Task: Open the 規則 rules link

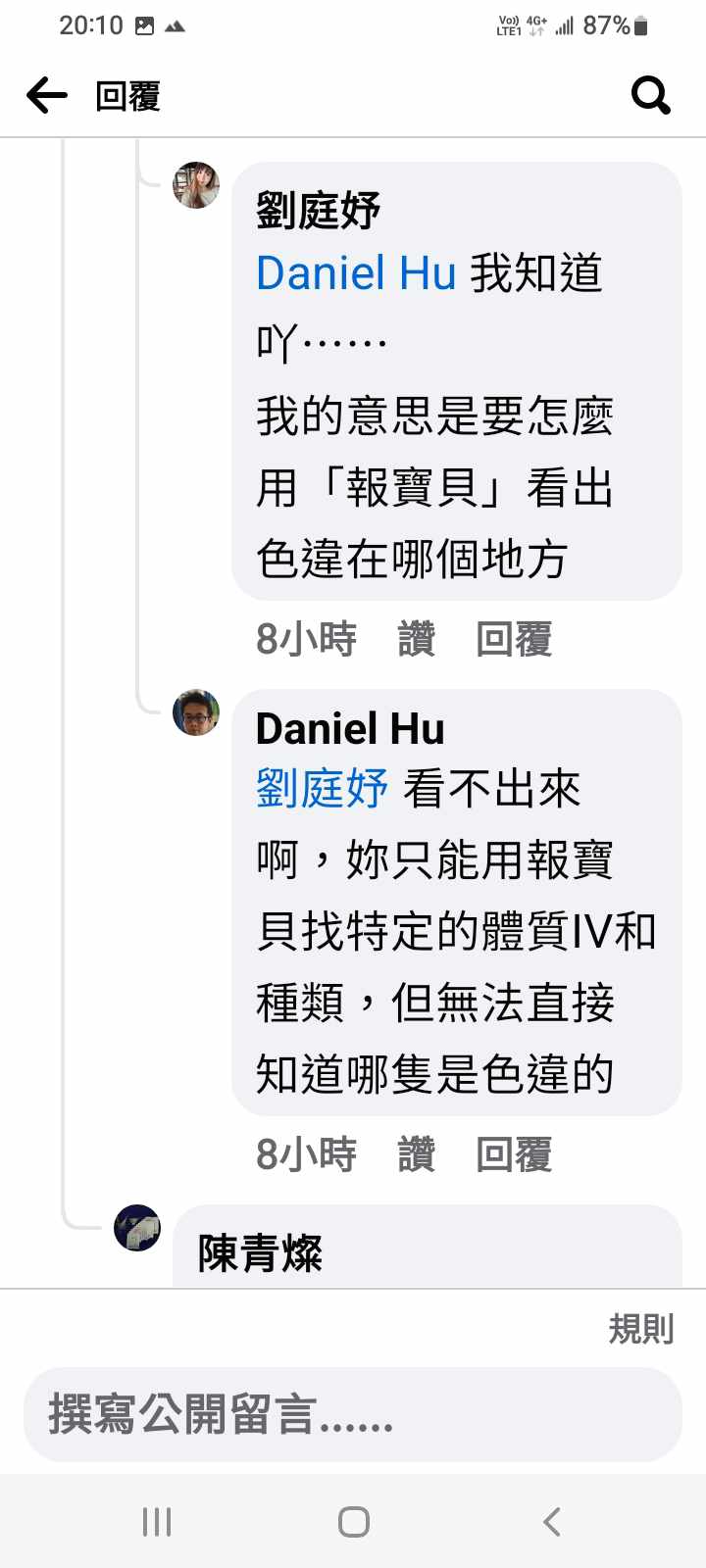Action: tap(641, 1329)
